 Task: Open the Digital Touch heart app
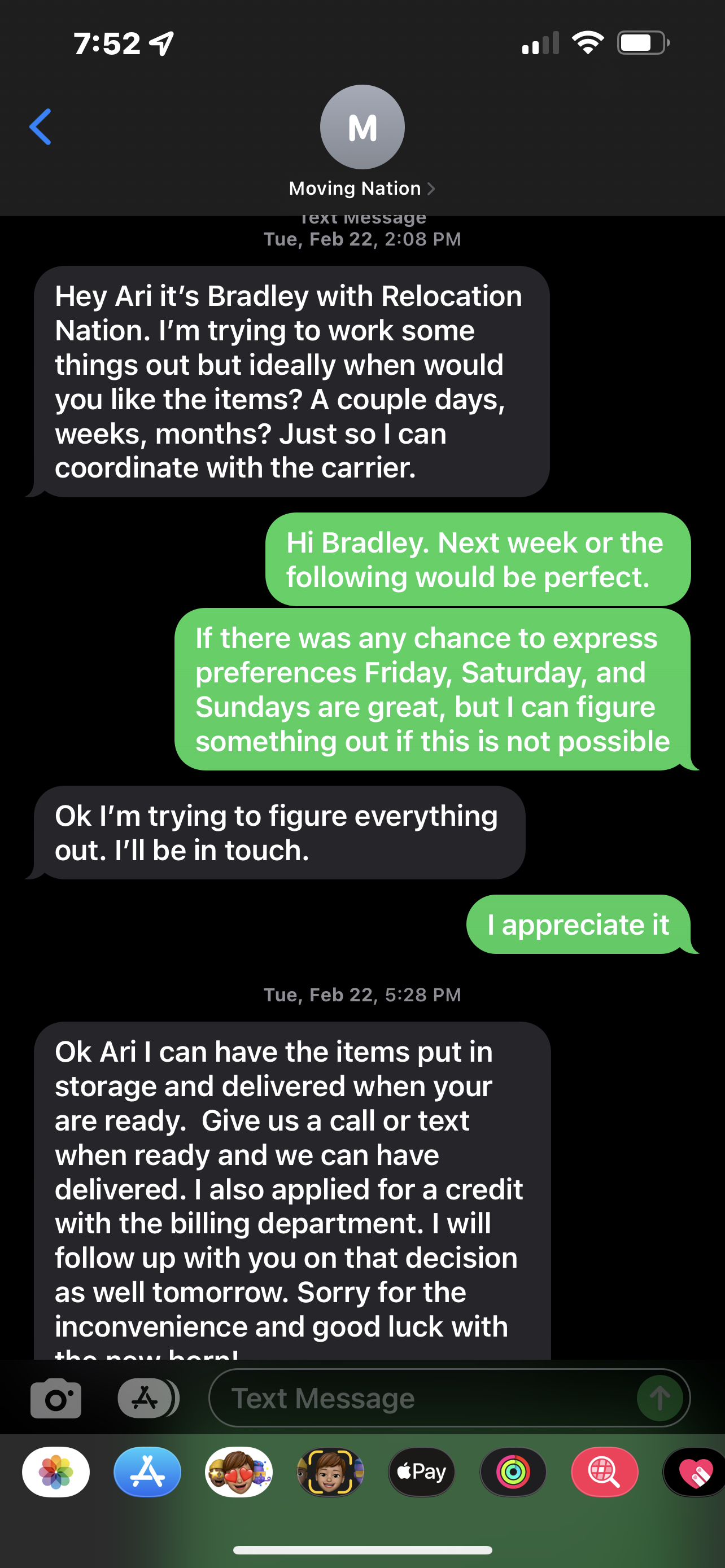(694, 1472)
